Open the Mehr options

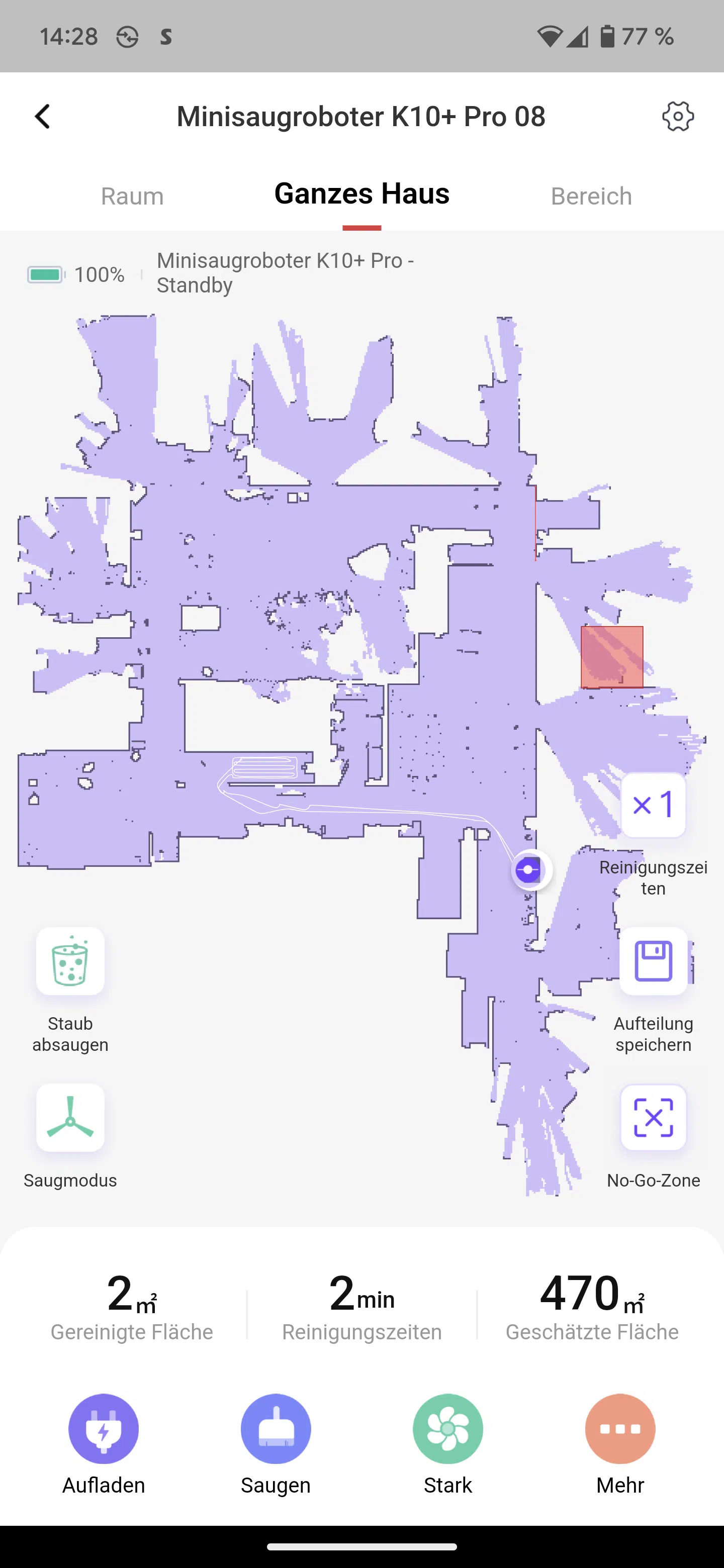pos(620,1429)
